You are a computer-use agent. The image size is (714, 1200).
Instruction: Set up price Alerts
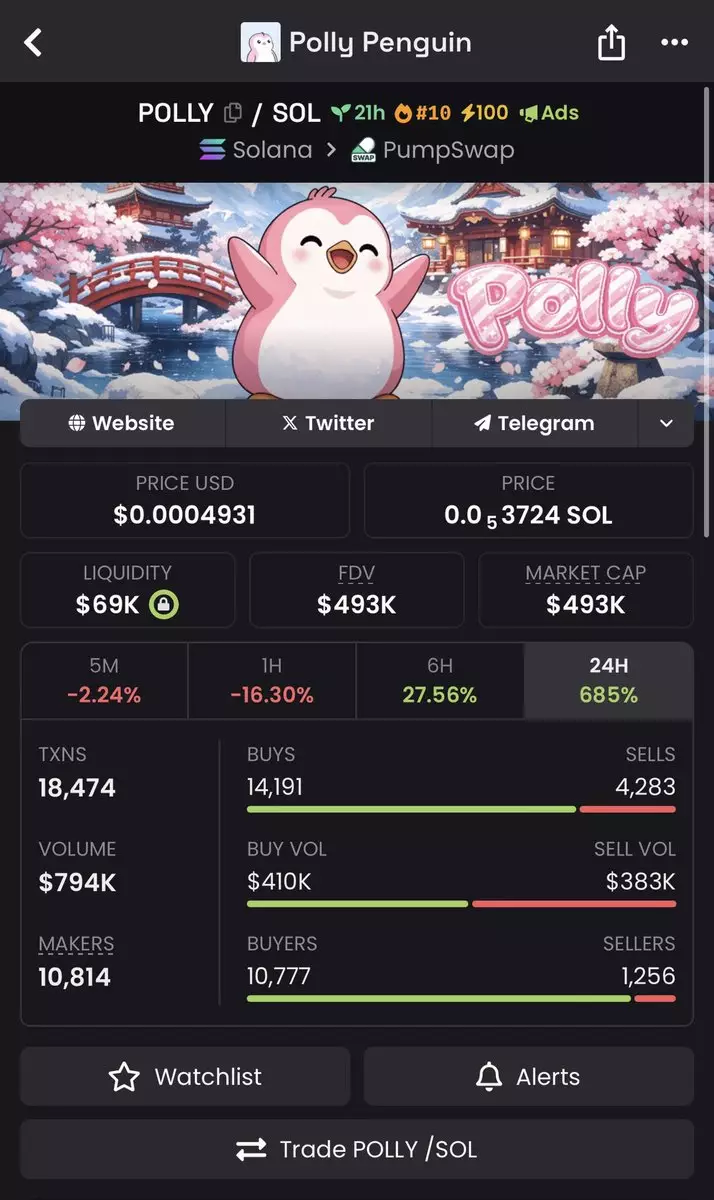(528, 1077)
